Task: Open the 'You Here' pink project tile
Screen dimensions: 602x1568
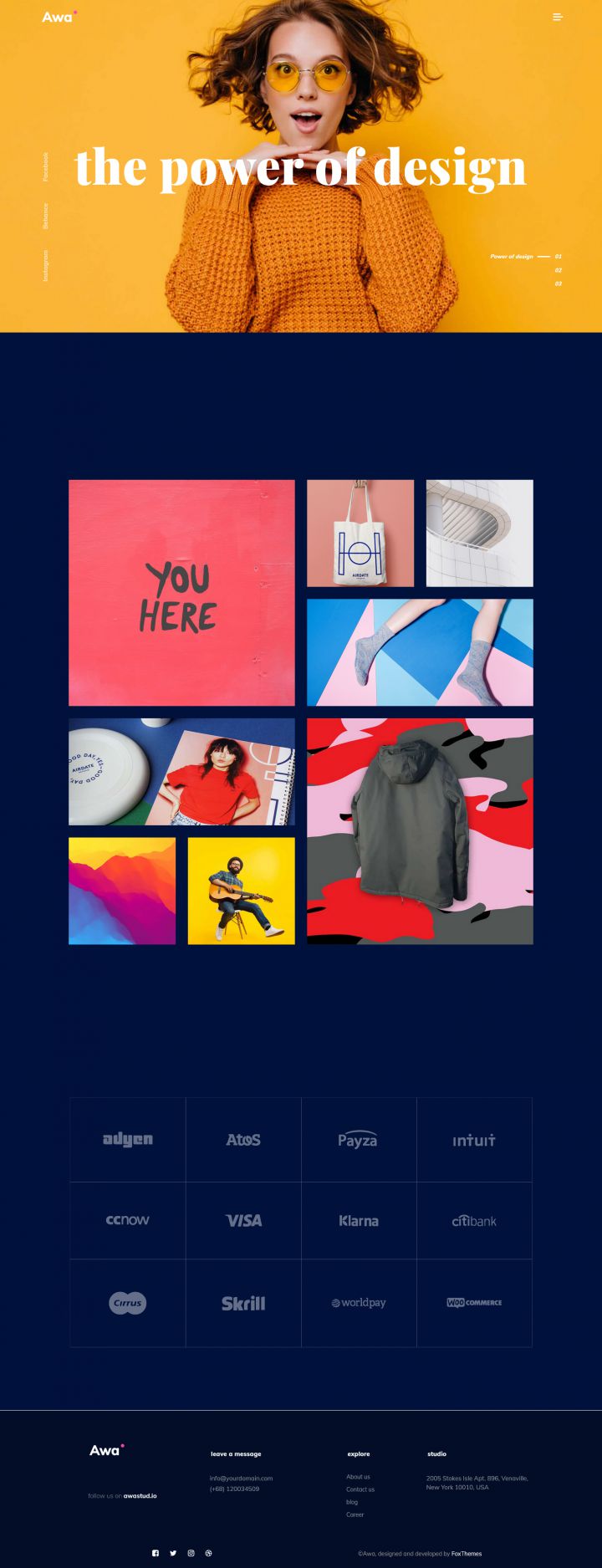Action: click(x=181, y=592)
